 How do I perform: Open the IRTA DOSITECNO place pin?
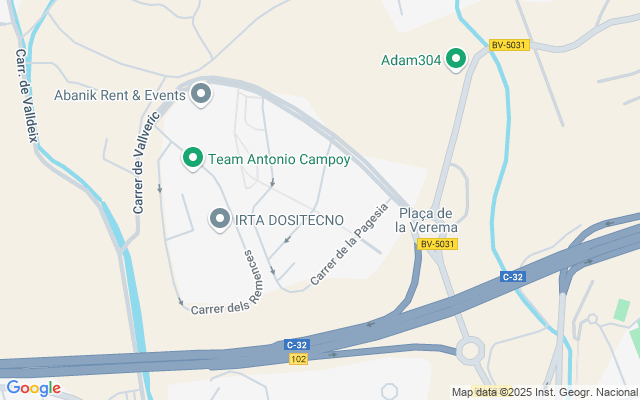coord(220,219)
